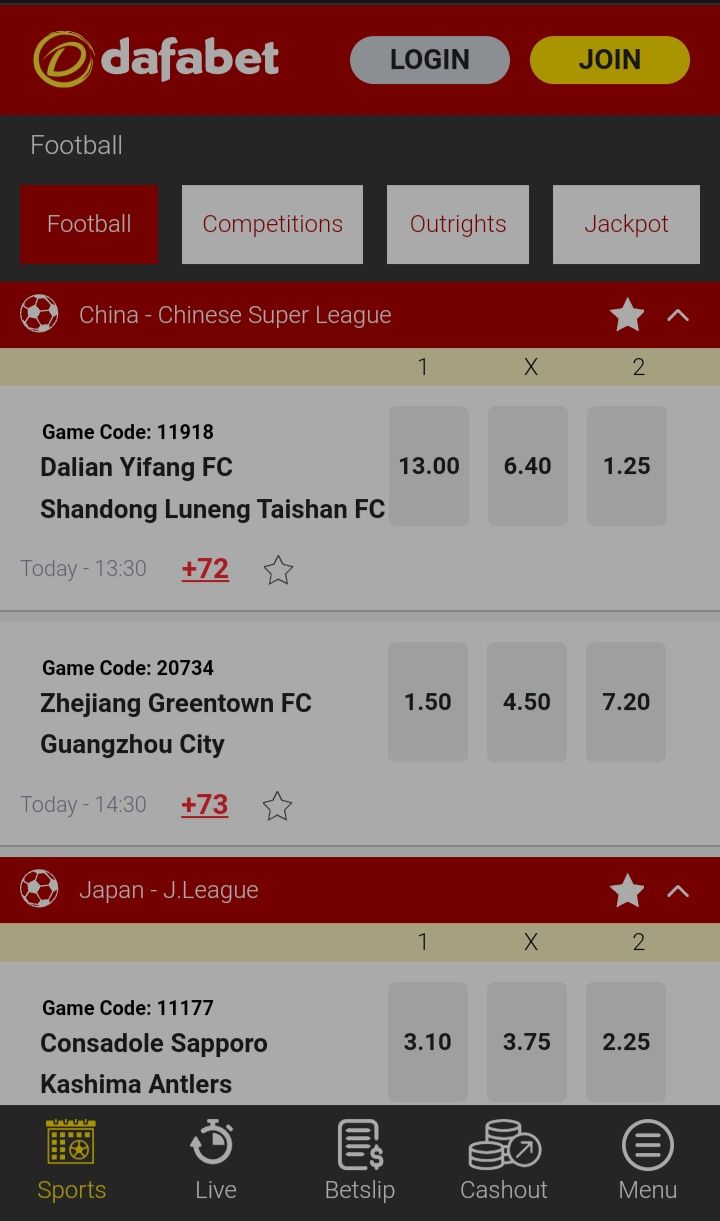This screenshot has width=720, height=1221.
Task: Open the Betslip tab
Action: click(360, 1162)
